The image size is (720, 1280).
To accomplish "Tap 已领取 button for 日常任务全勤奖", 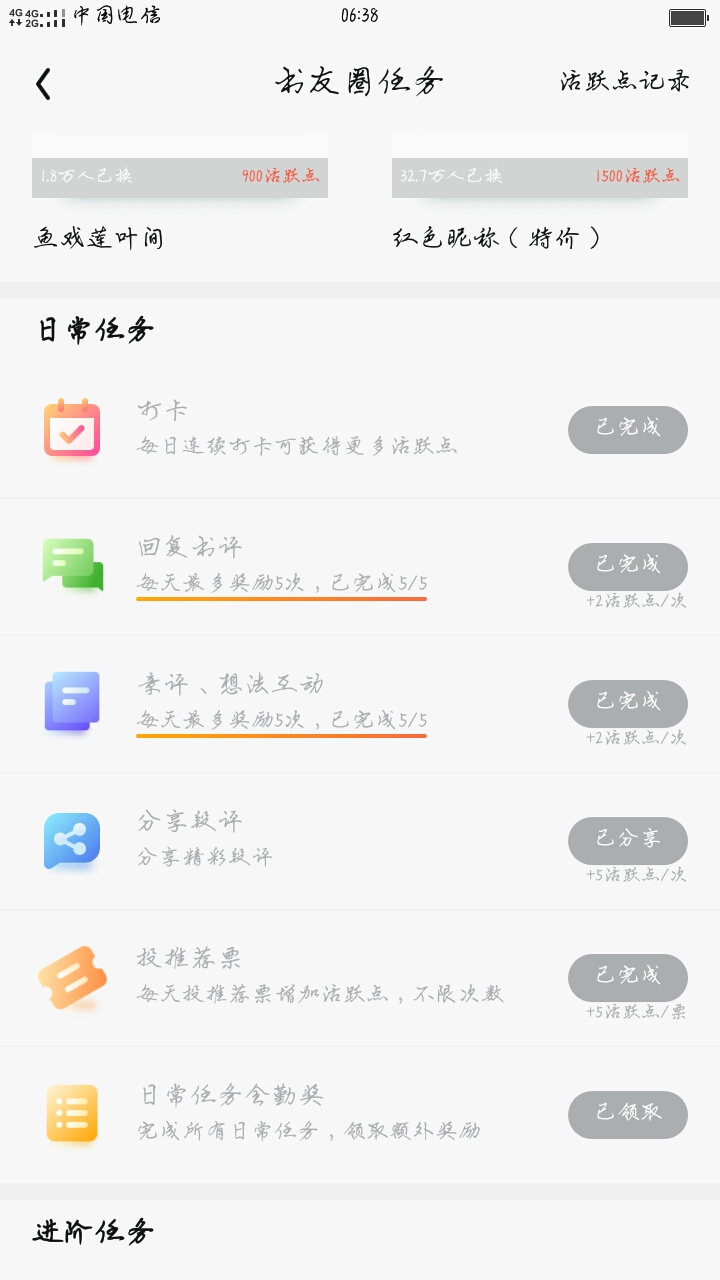I will tap(628, 1114).
